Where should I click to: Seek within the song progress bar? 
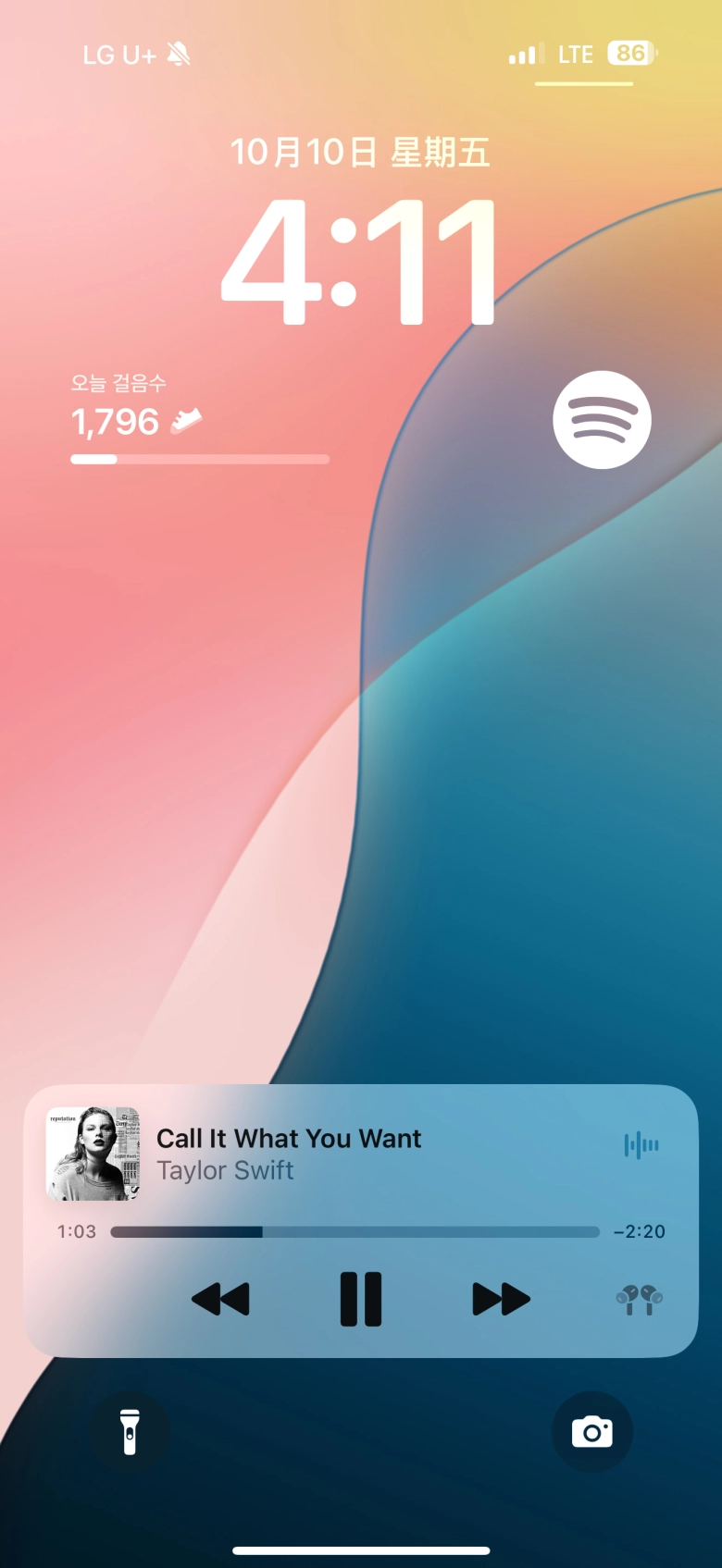(355, 1232)
